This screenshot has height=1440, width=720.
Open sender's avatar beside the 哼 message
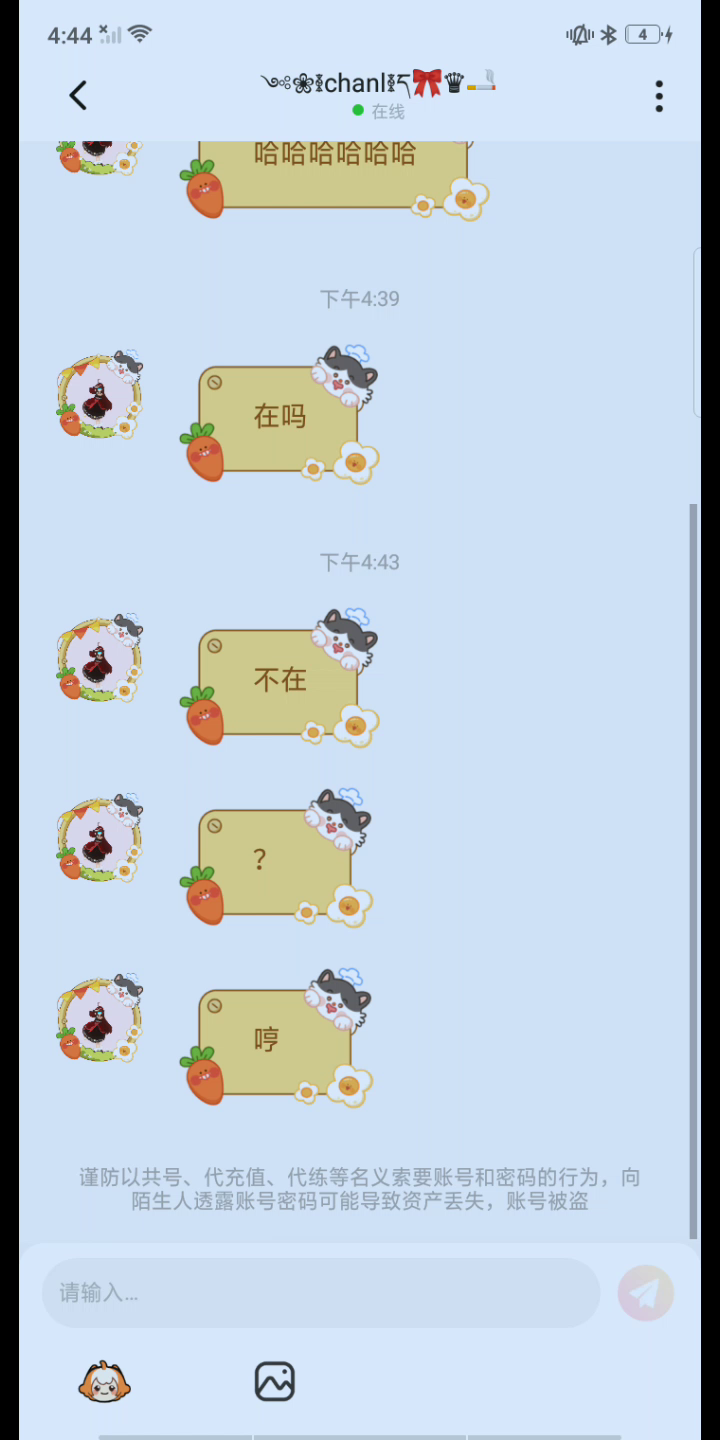pos(99,1018)
